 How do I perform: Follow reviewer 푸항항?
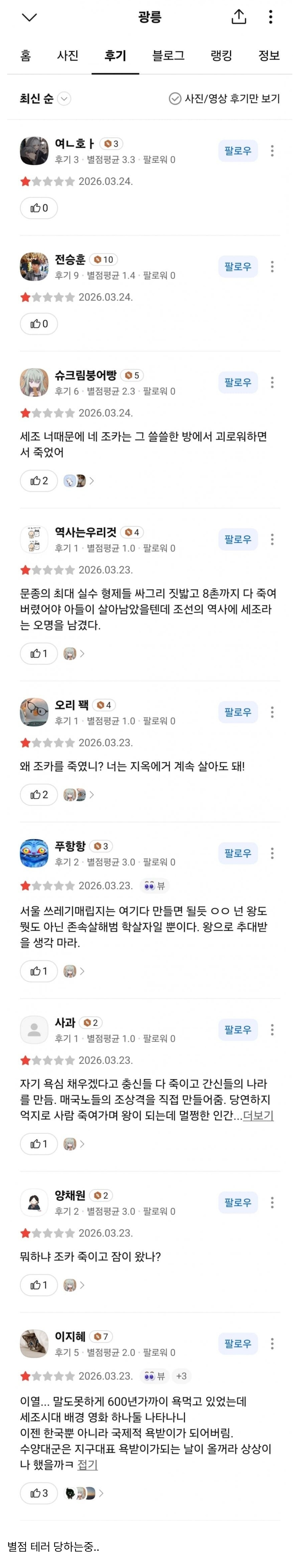(237, 853)
